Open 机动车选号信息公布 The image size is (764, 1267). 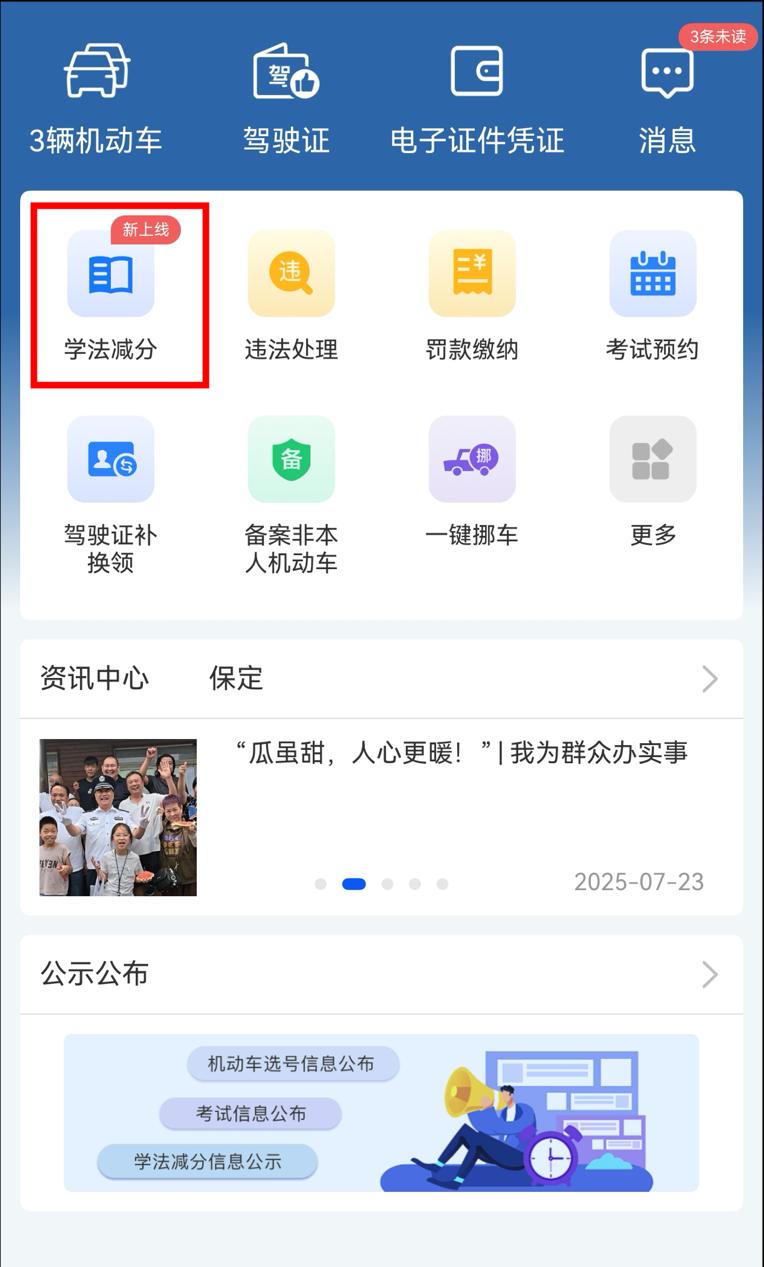coord(292,1064)
